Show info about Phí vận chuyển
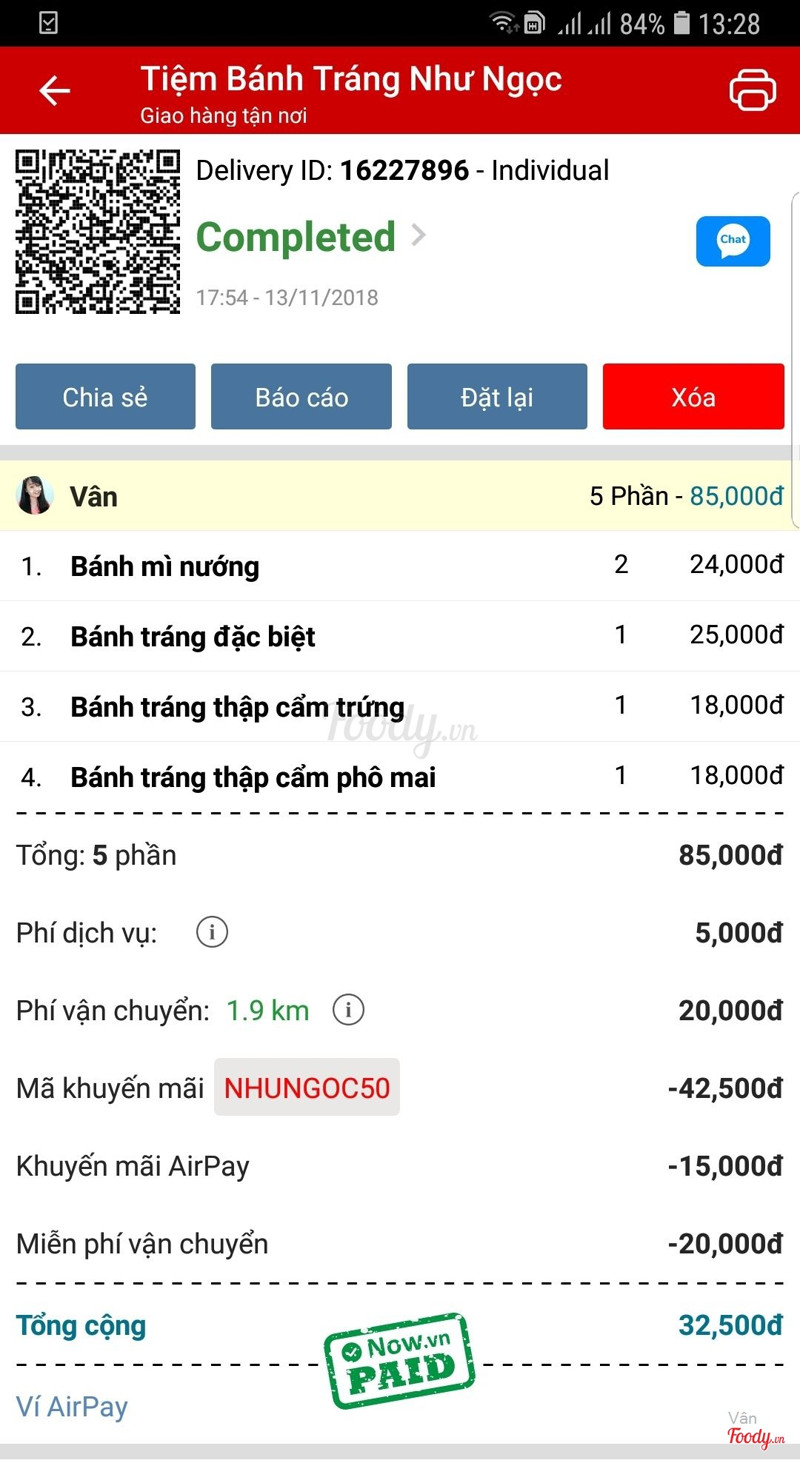The height and width of the screenshot is (1460, 800). 348,1010
